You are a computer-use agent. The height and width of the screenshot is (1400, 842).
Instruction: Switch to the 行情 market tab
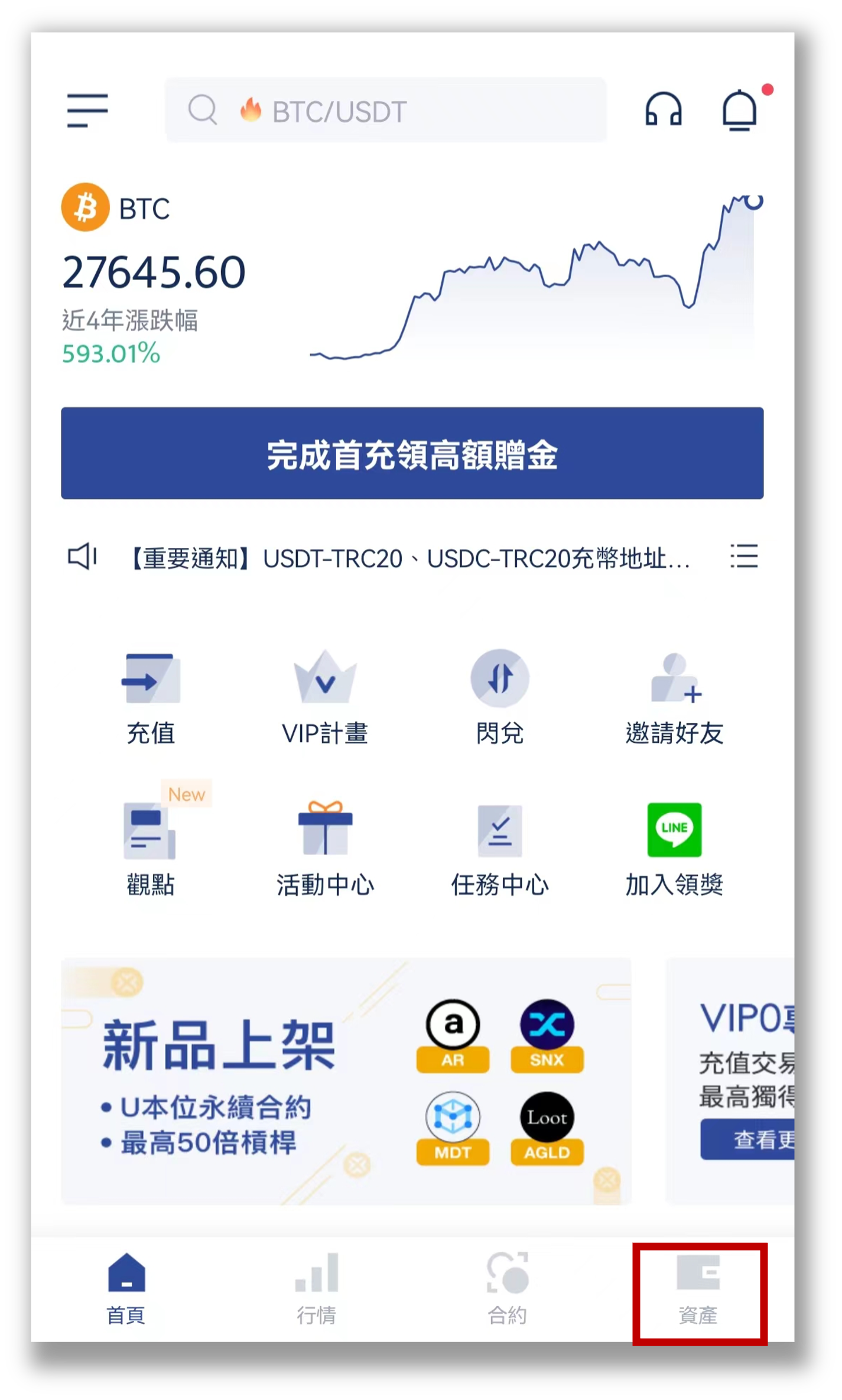coord(316,1289)
